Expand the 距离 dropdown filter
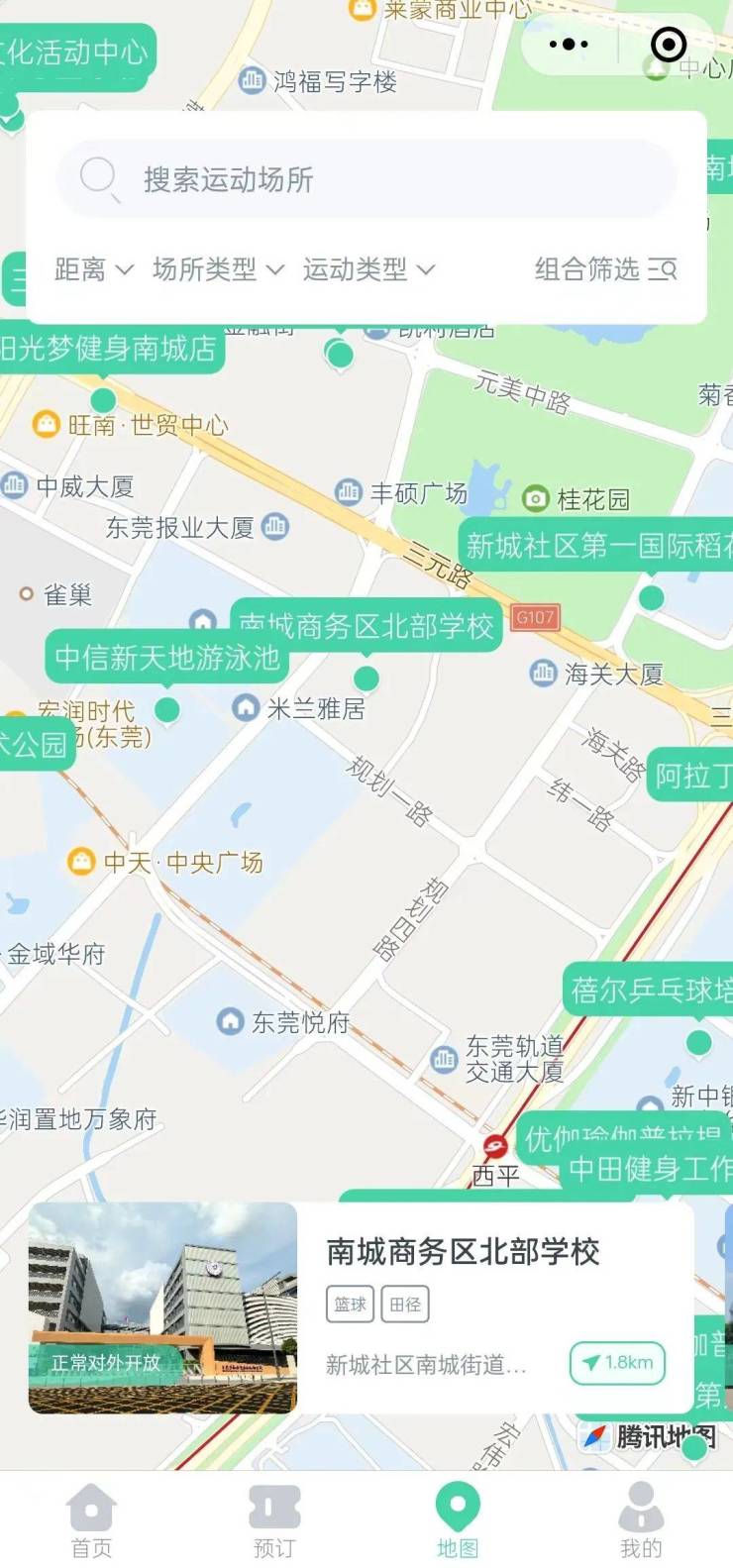This screenshot has height=1568, width=733. [x=93, y=269]
